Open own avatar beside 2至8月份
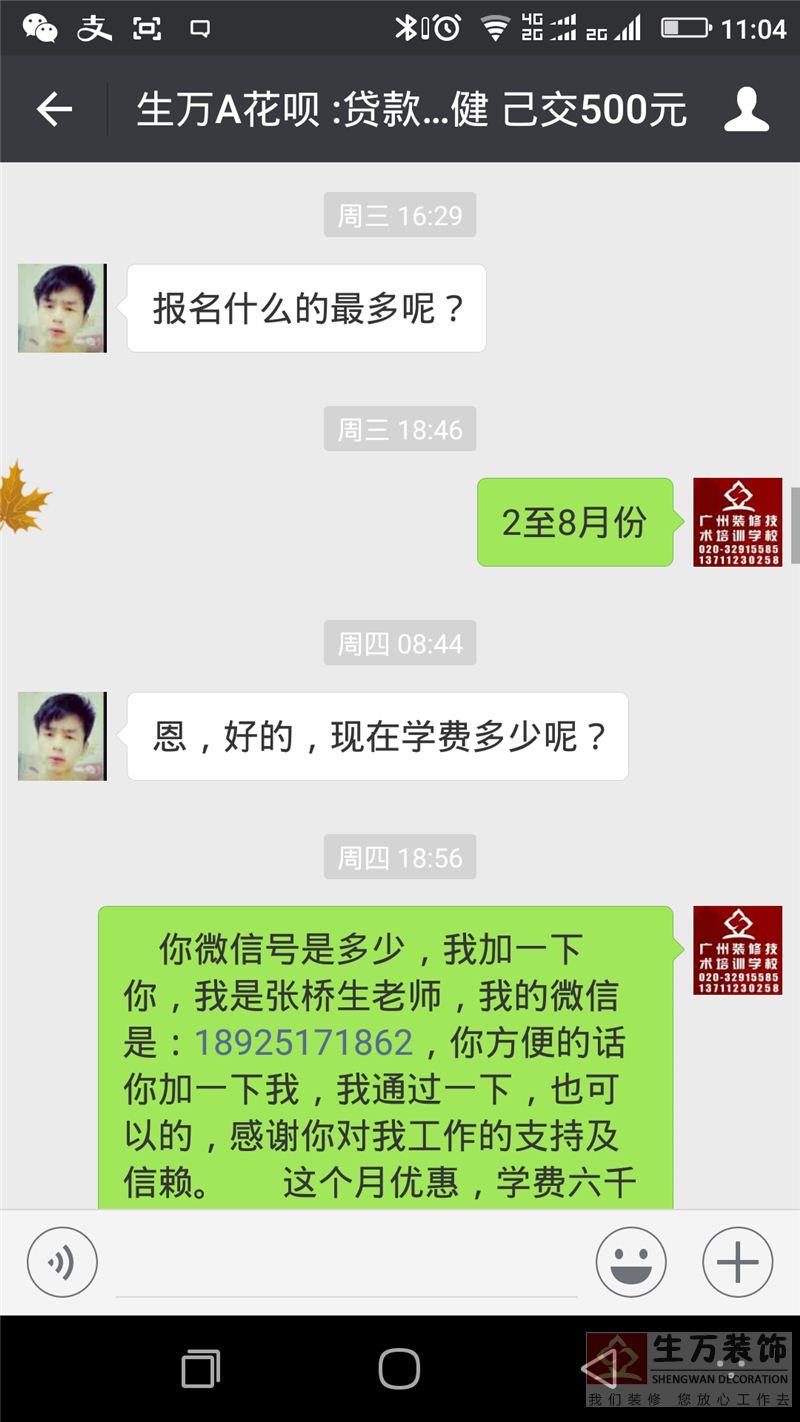800x1422 pixels. pyautogui.click(x=737, y=522)
